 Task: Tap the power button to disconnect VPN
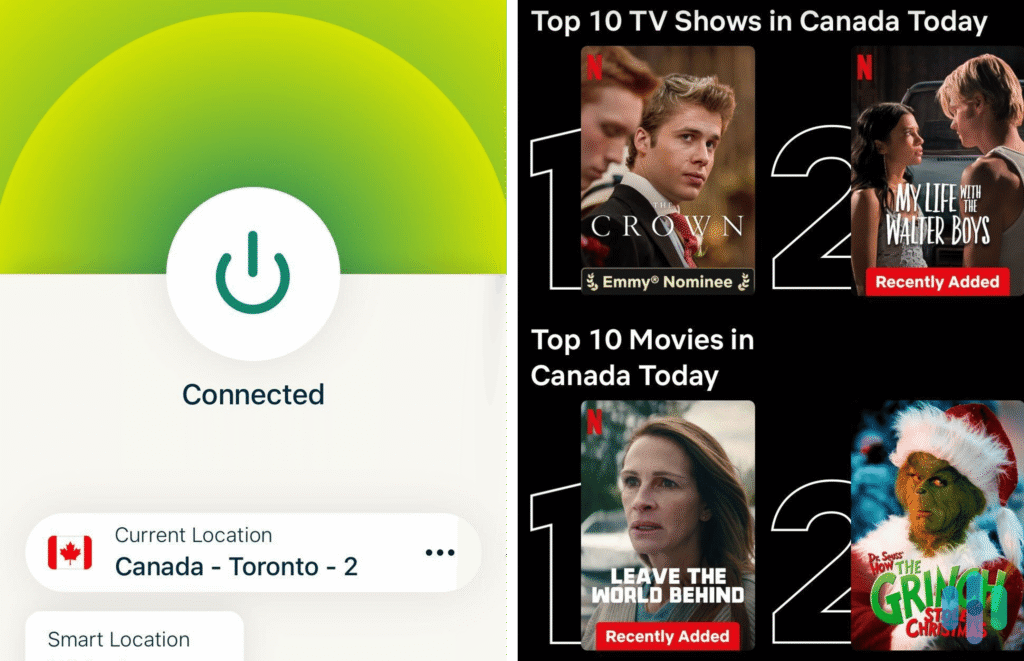(252, 272)
